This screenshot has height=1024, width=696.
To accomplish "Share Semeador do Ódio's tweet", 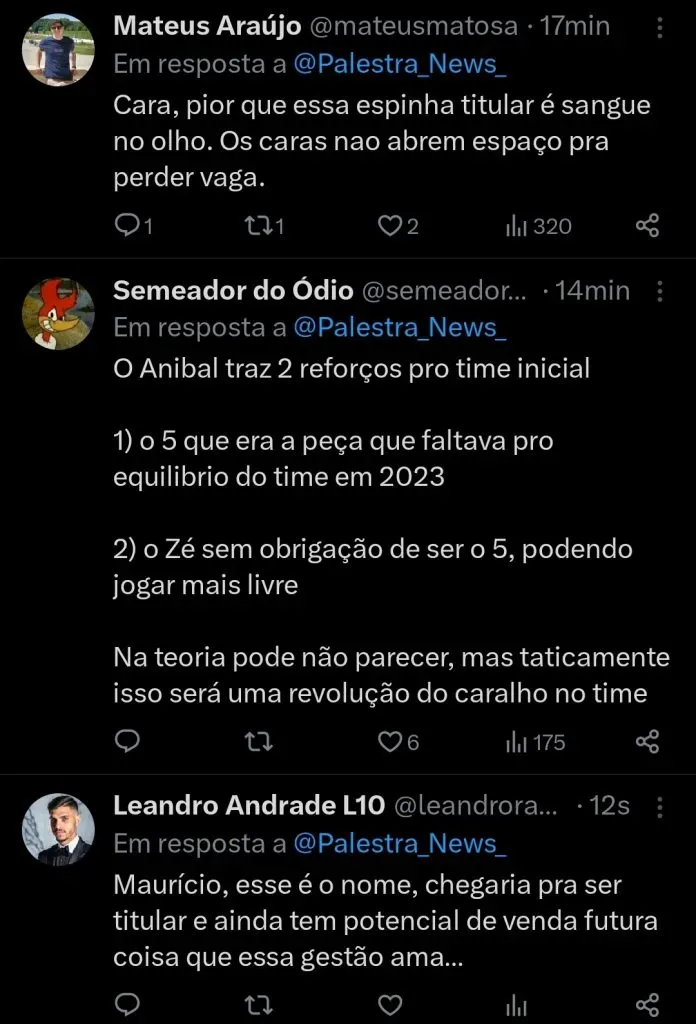I will coord(648,741).
